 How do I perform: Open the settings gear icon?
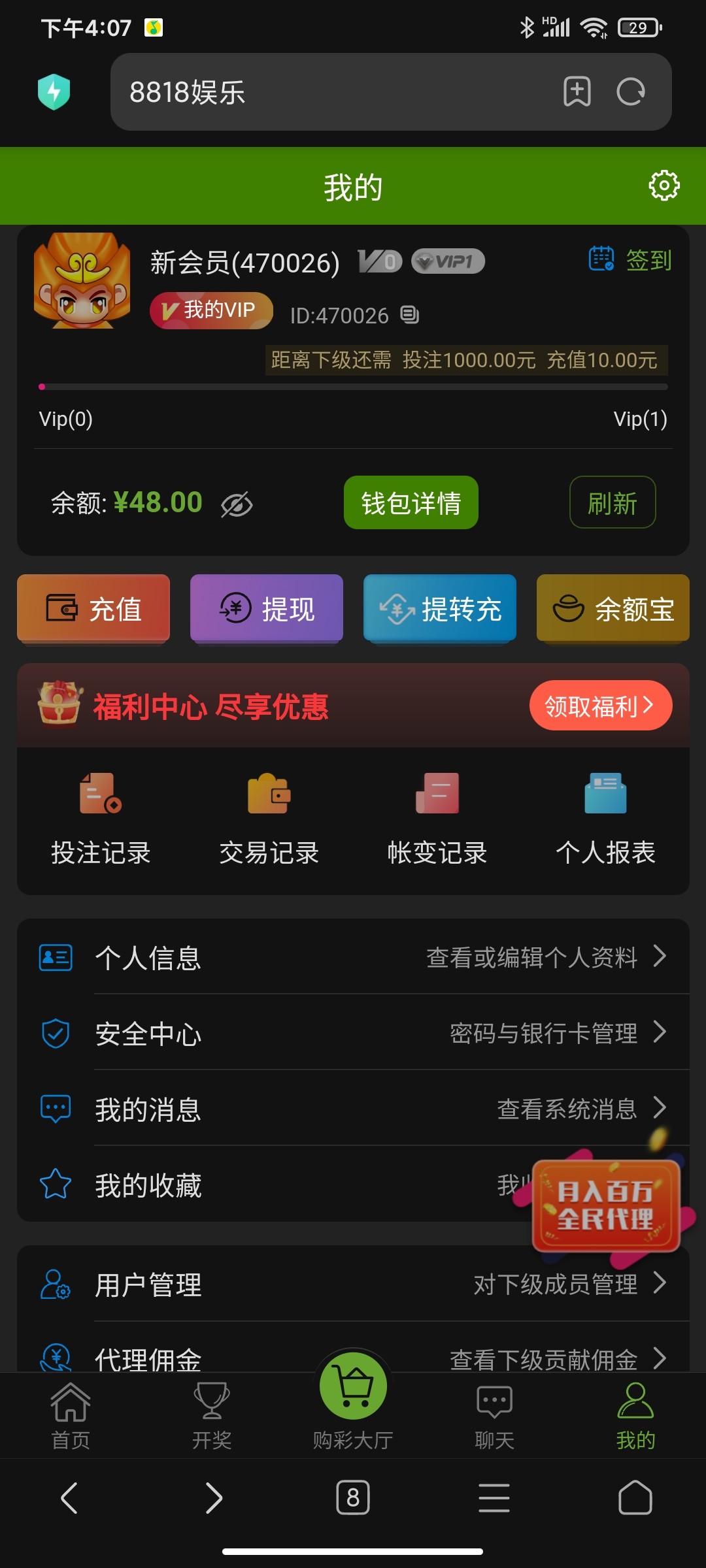pyautogui.click(x=664, y=186)
